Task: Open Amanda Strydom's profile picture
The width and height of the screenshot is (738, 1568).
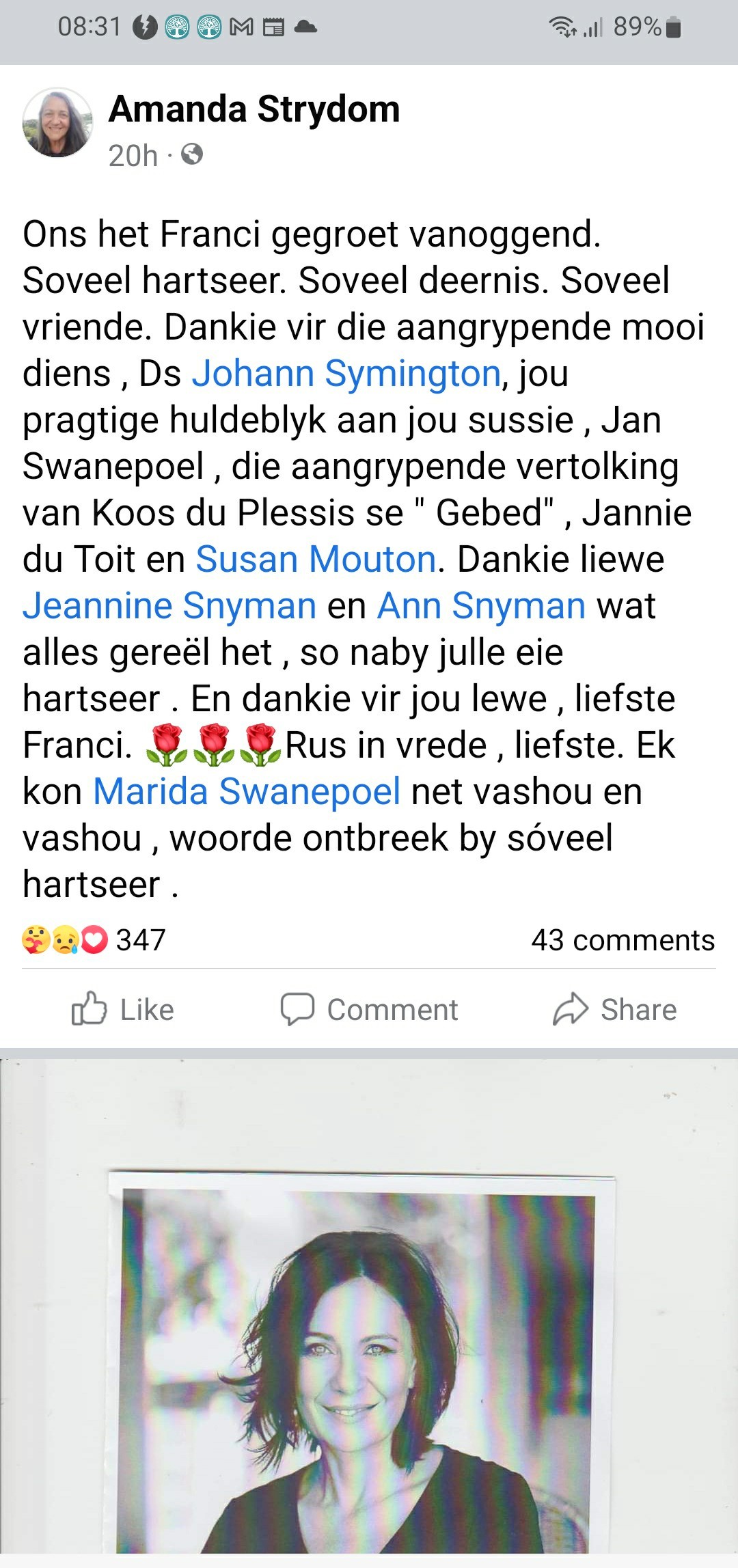Action: [57, 123]
